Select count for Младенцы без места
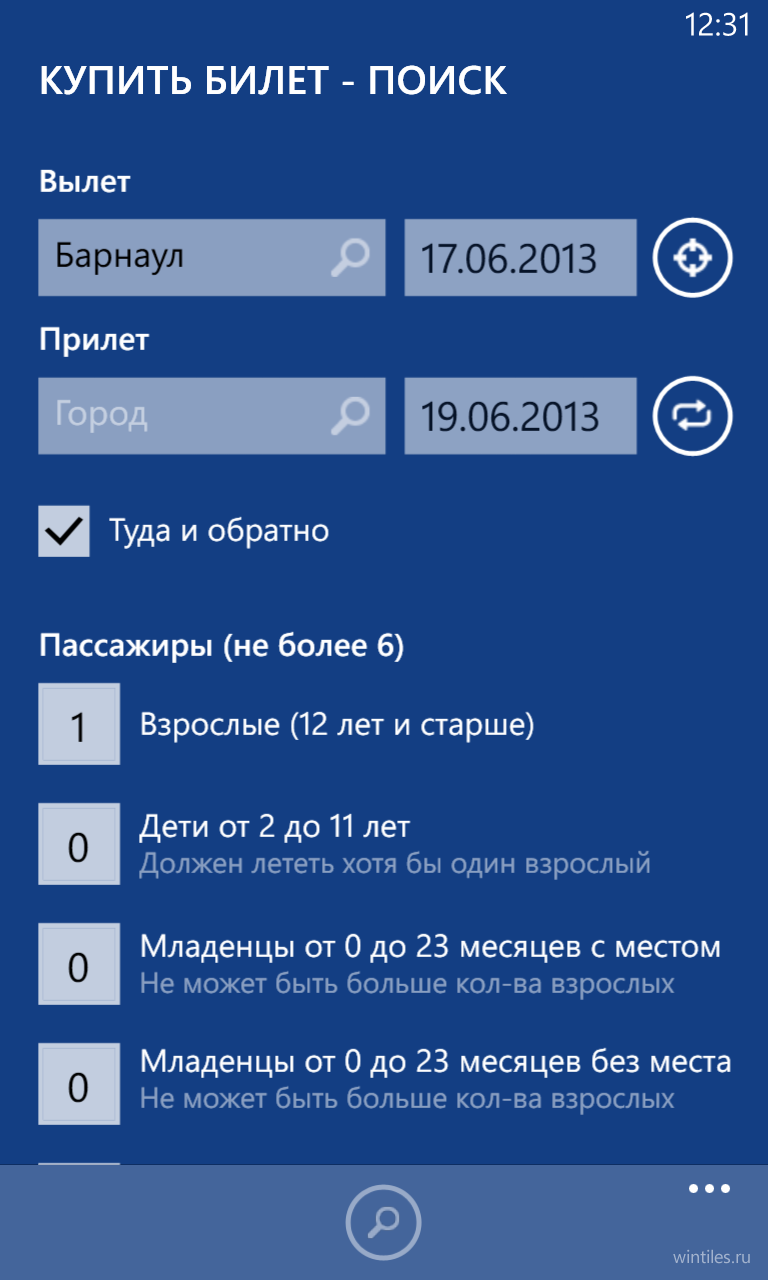The height and width of the screenshot is (1280, 768). (79, 1084)
